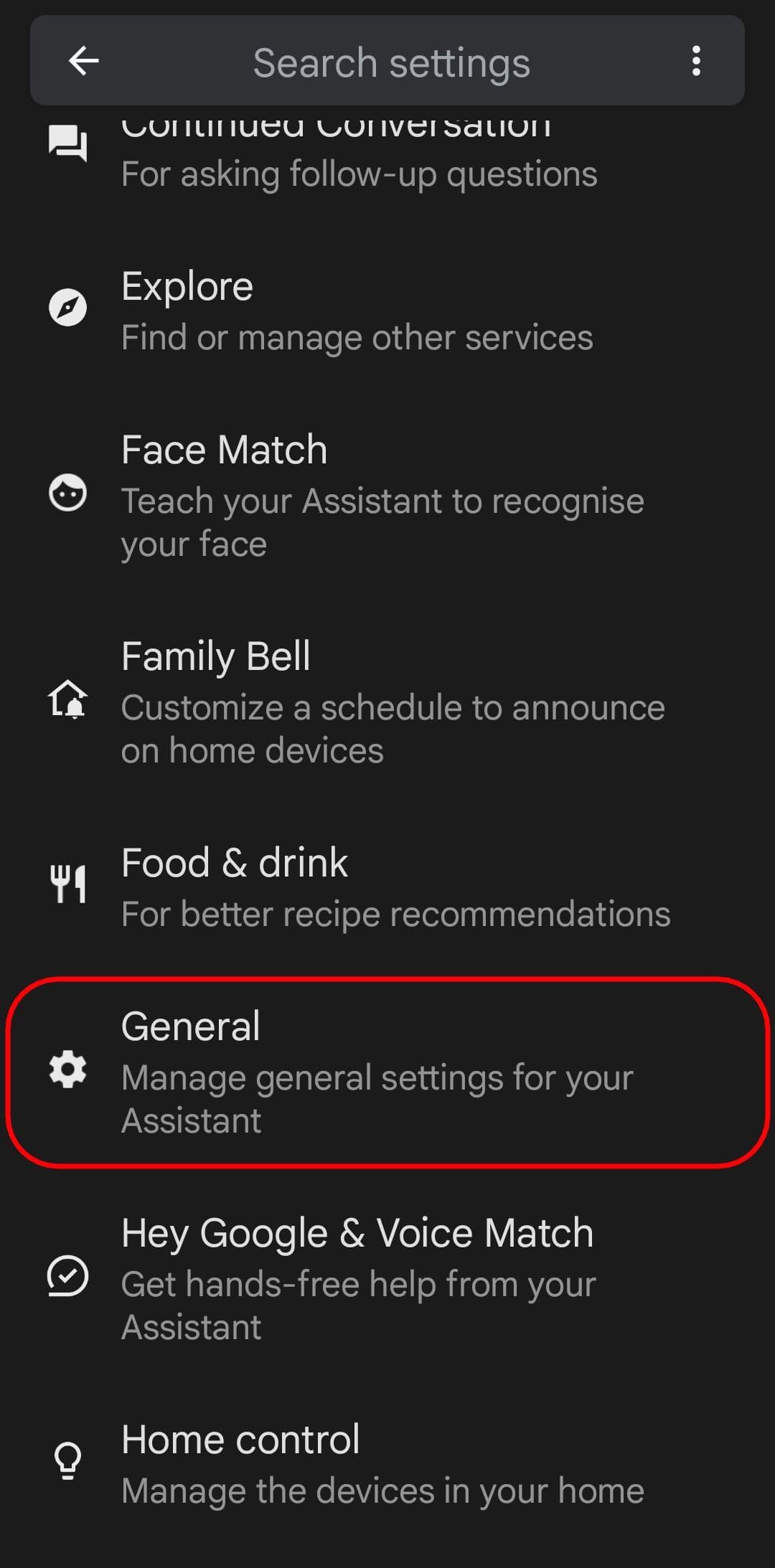Go back using the arrow icon
The image size is (775, 1568).
pyautogui.click(x=83, y=61)
